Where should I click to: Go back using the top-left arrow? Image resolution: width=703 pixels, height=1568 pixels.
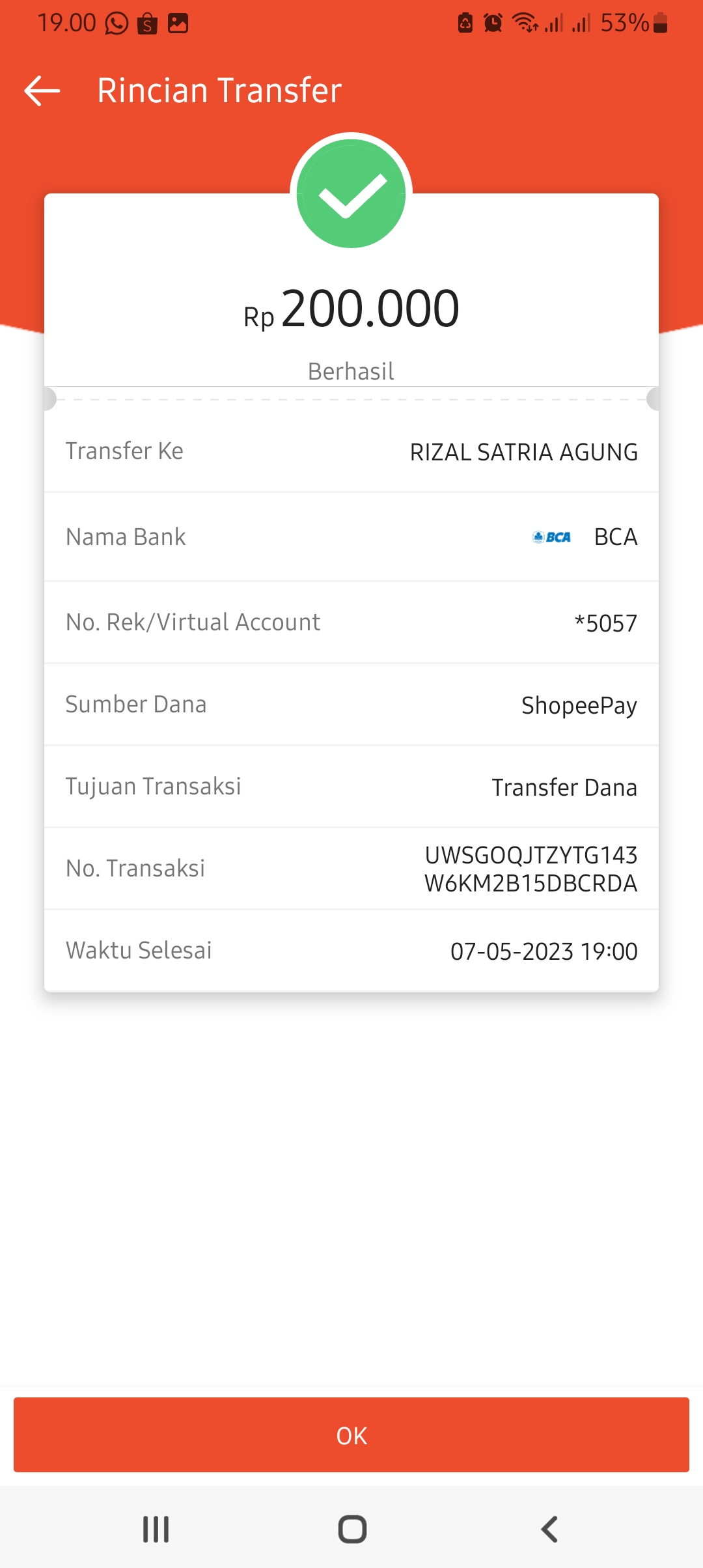click(x=42, y=91)
